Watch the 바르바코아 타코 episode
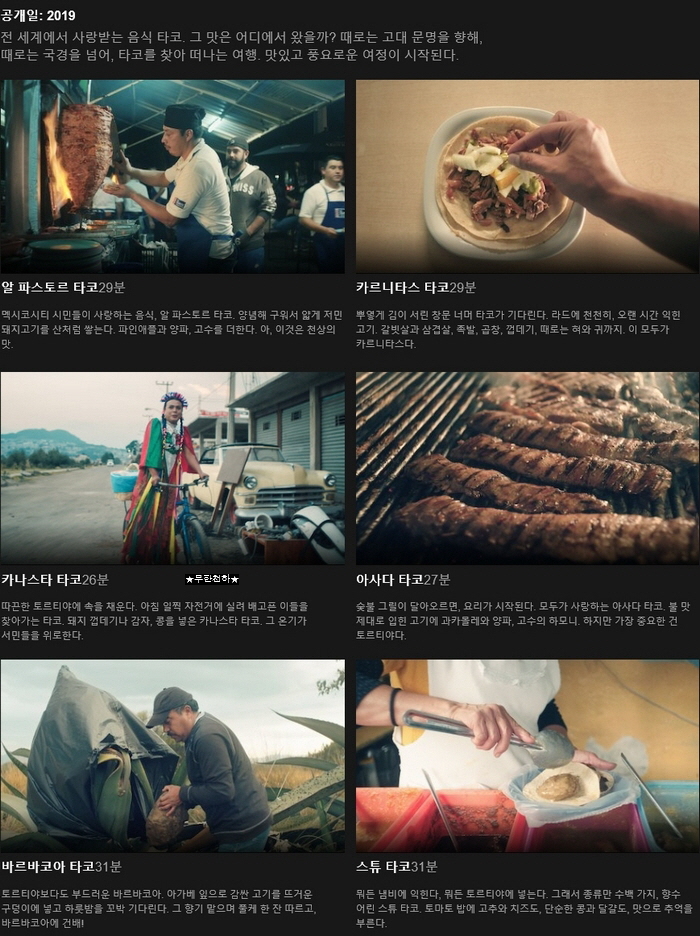Screen dimensions: 700x936 [x=172, y=755]
